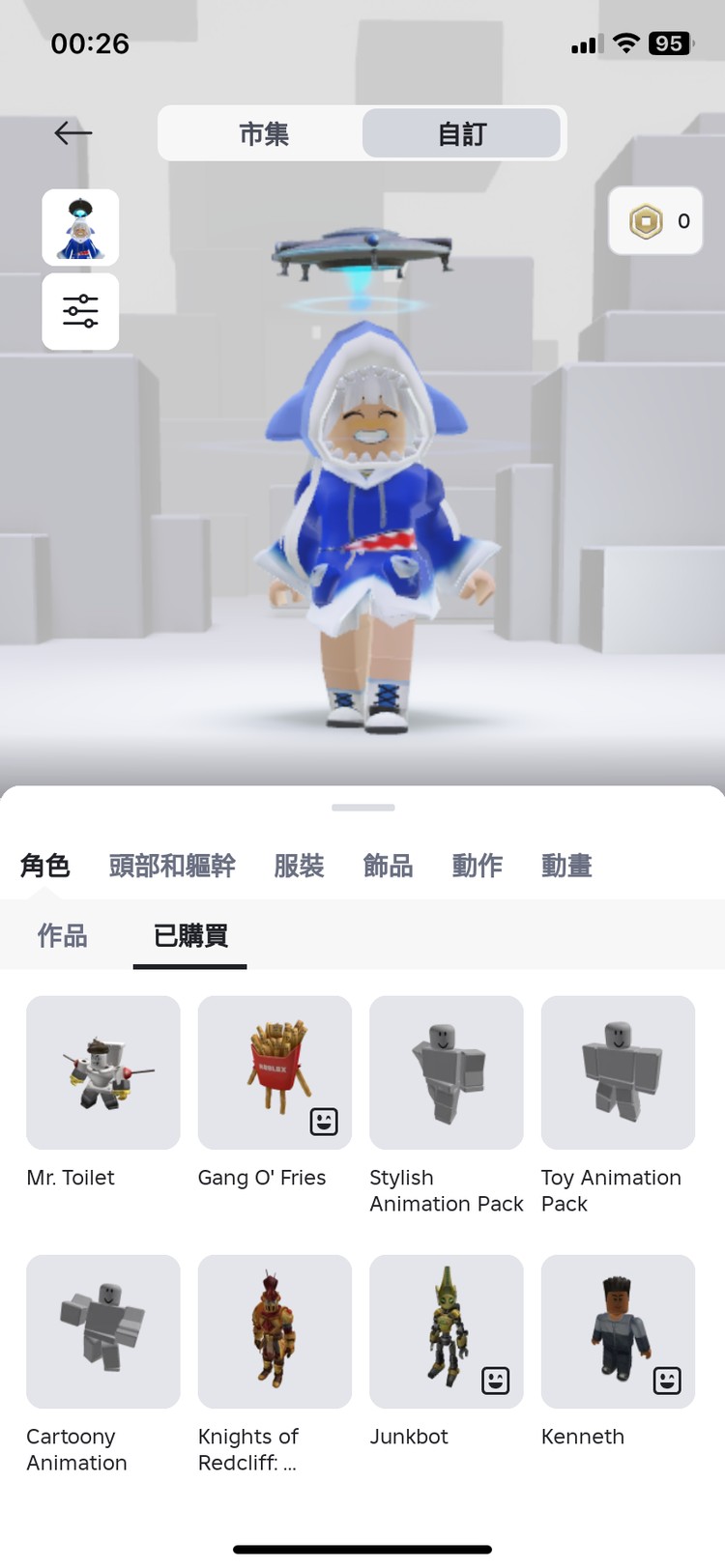Stay on the 自訂 tab
Image resolution: width=725 pixels, height=1568 pixels.
461,133
